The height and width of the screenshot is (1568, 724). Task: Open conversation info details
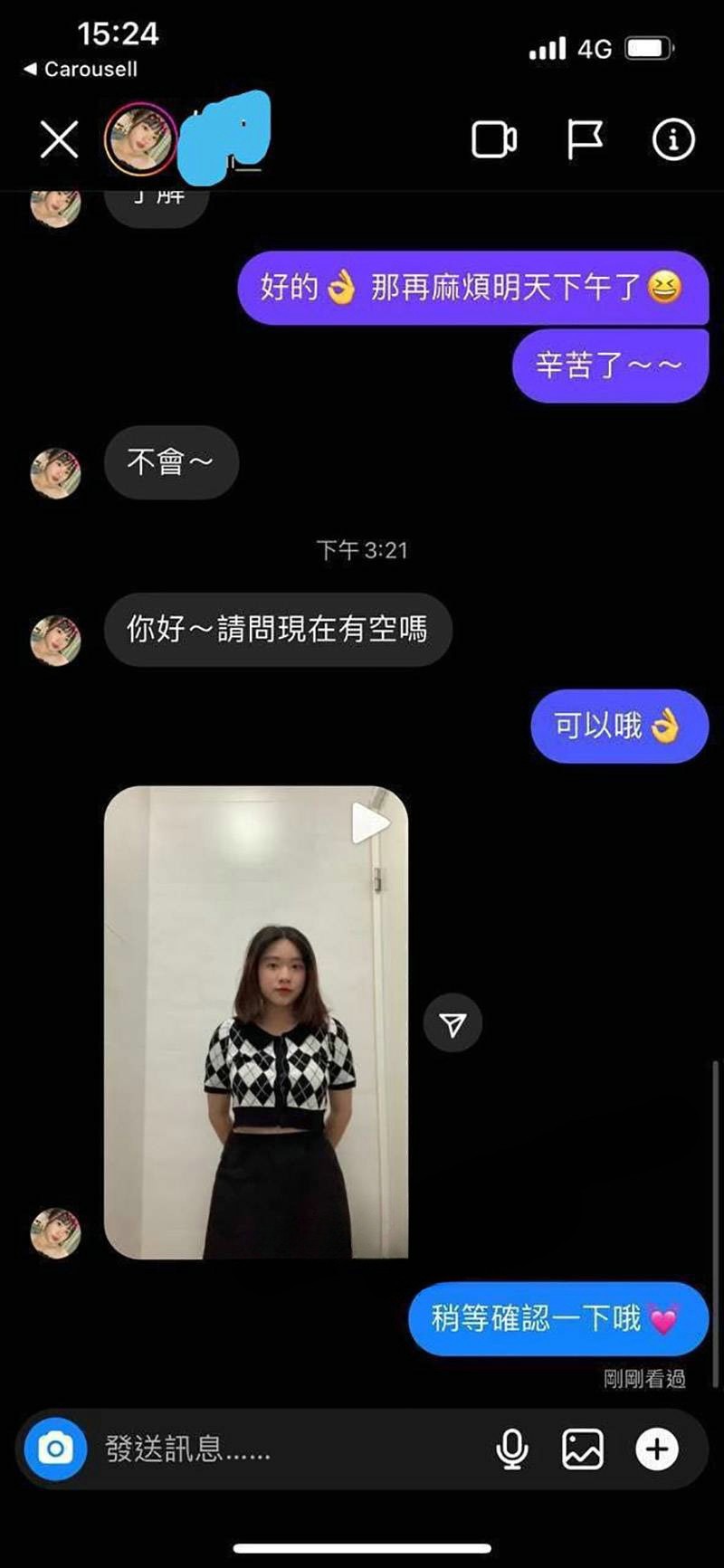coord(673,140)
